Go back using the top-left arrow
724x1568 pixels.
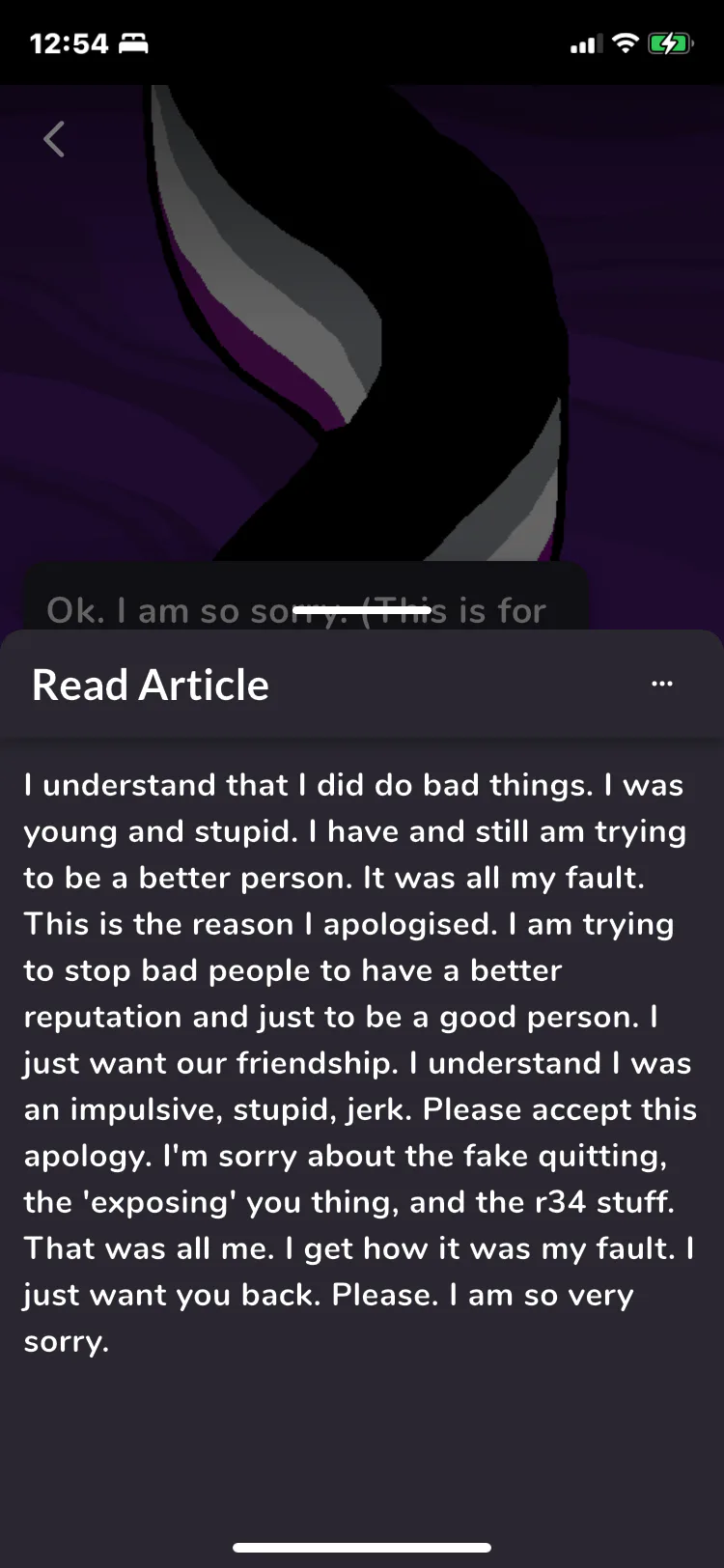click(54, 139)
